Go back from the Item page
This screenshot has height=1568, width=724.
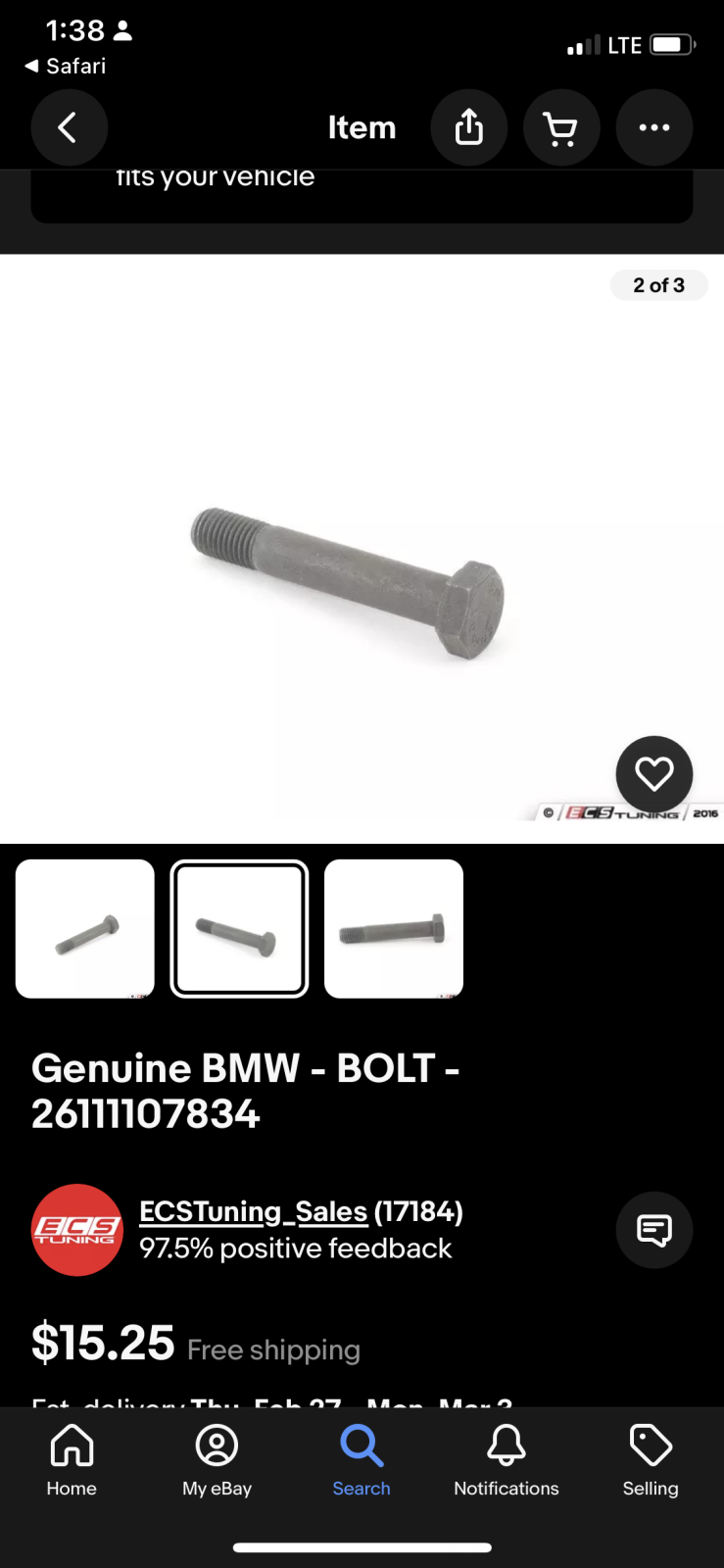69,127
